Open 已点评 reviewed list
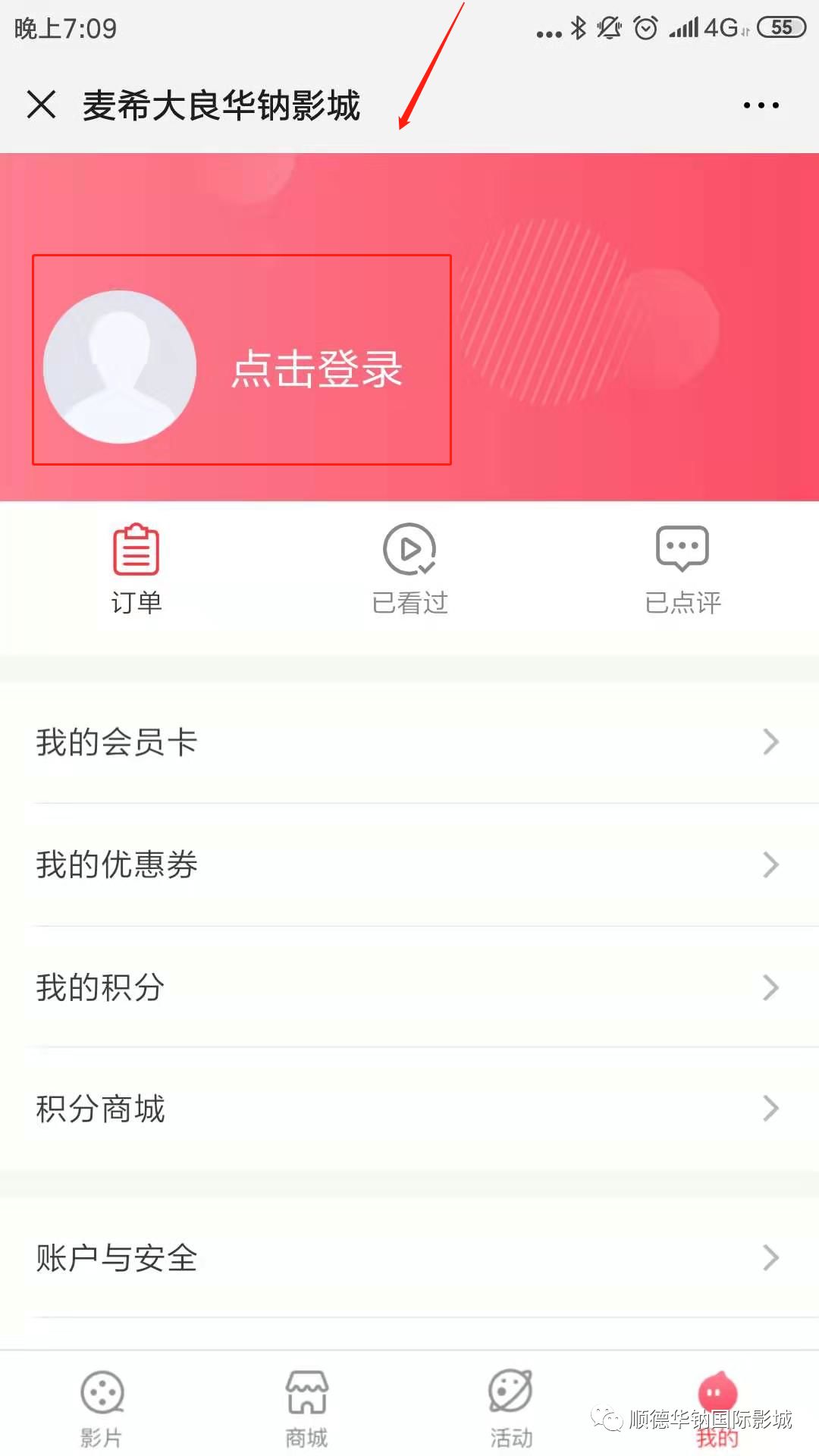 pos(682,569)
